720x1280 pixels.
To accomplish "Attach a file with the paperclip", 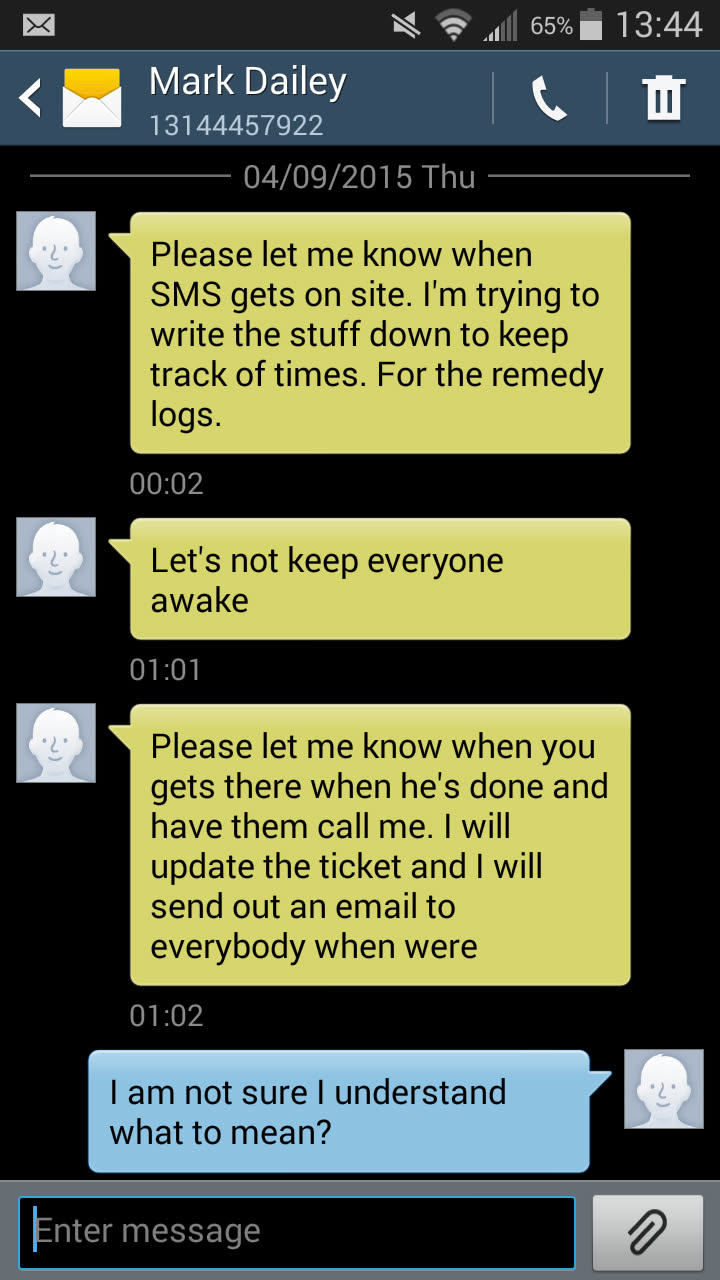I will pyautogui.click(x=647, y=1232).
